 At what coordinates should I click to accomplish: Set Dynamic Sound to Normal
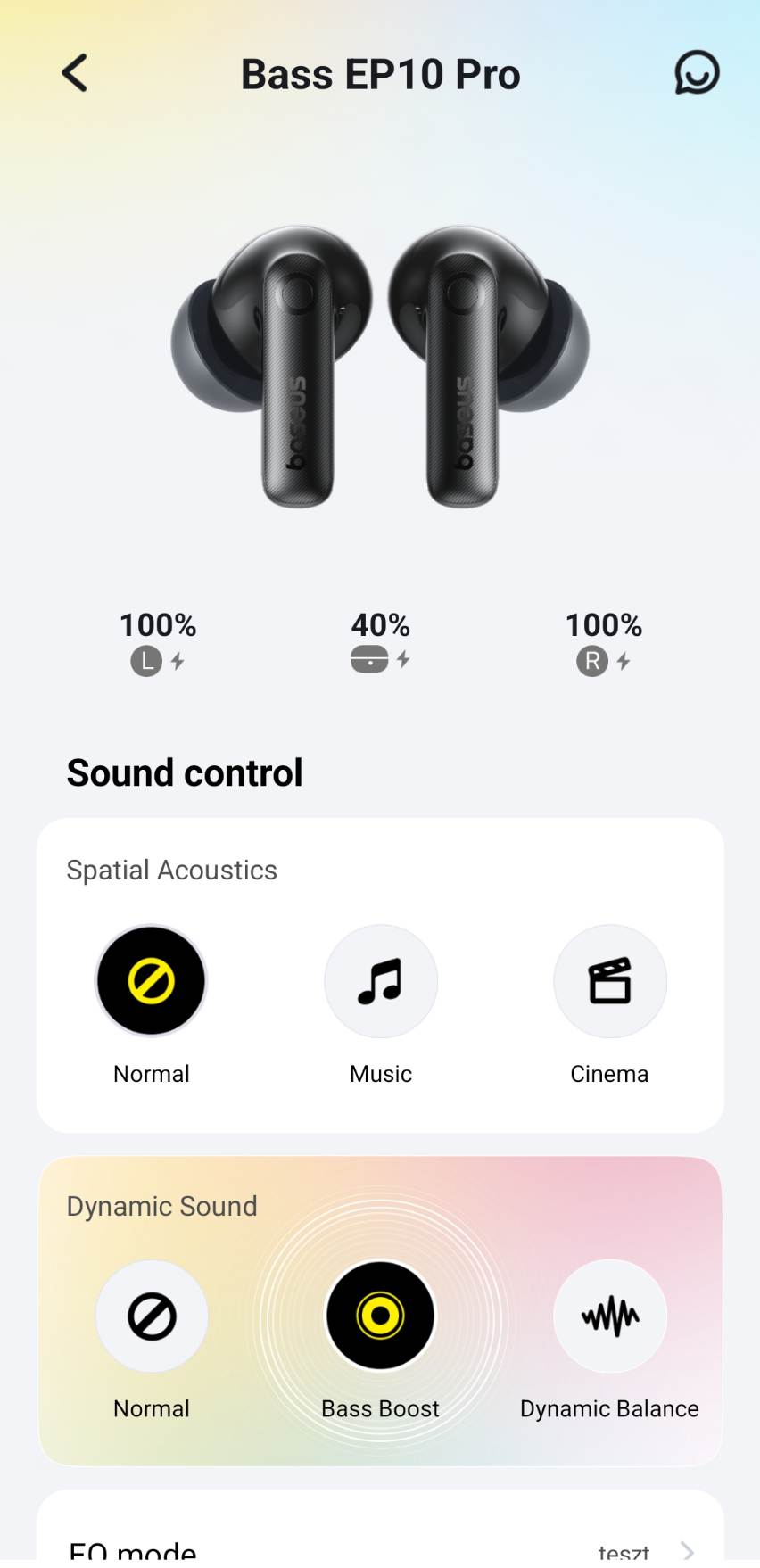pos(152,1316)
